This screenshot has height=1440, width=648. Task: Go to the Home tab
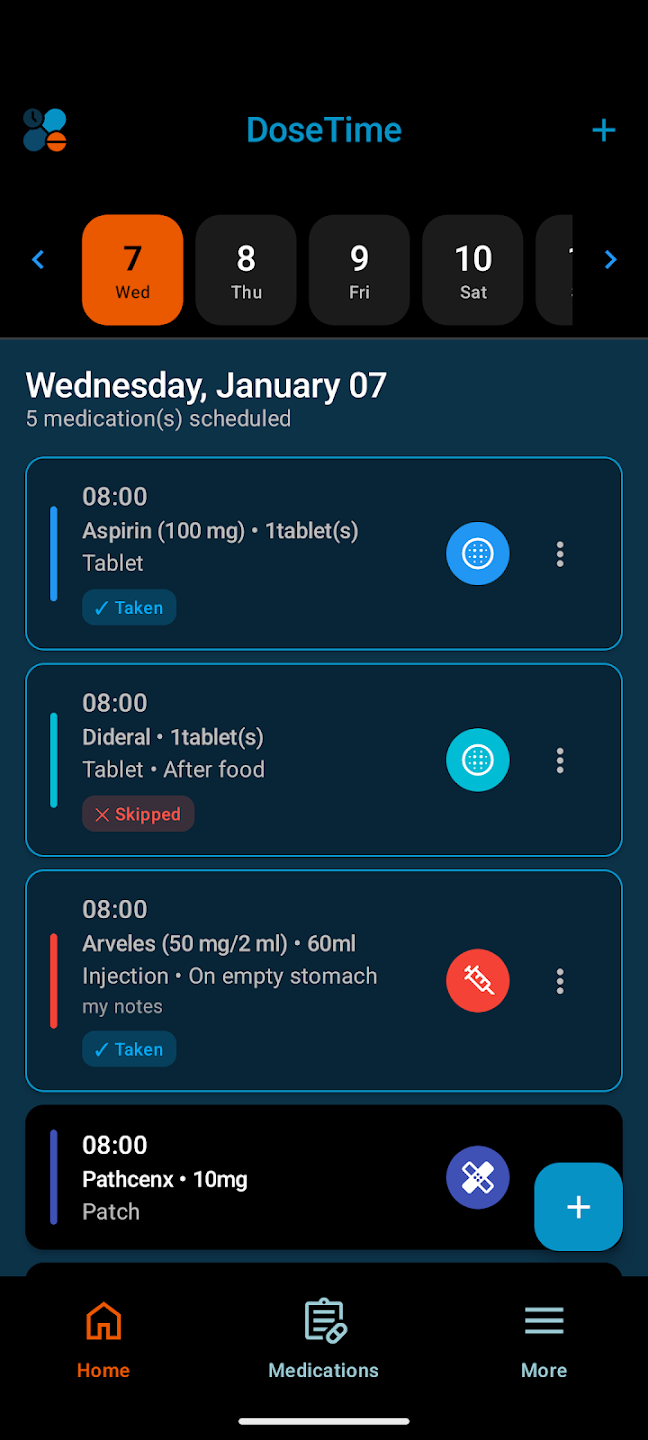pyautogui.click(x=104, y=1339)
